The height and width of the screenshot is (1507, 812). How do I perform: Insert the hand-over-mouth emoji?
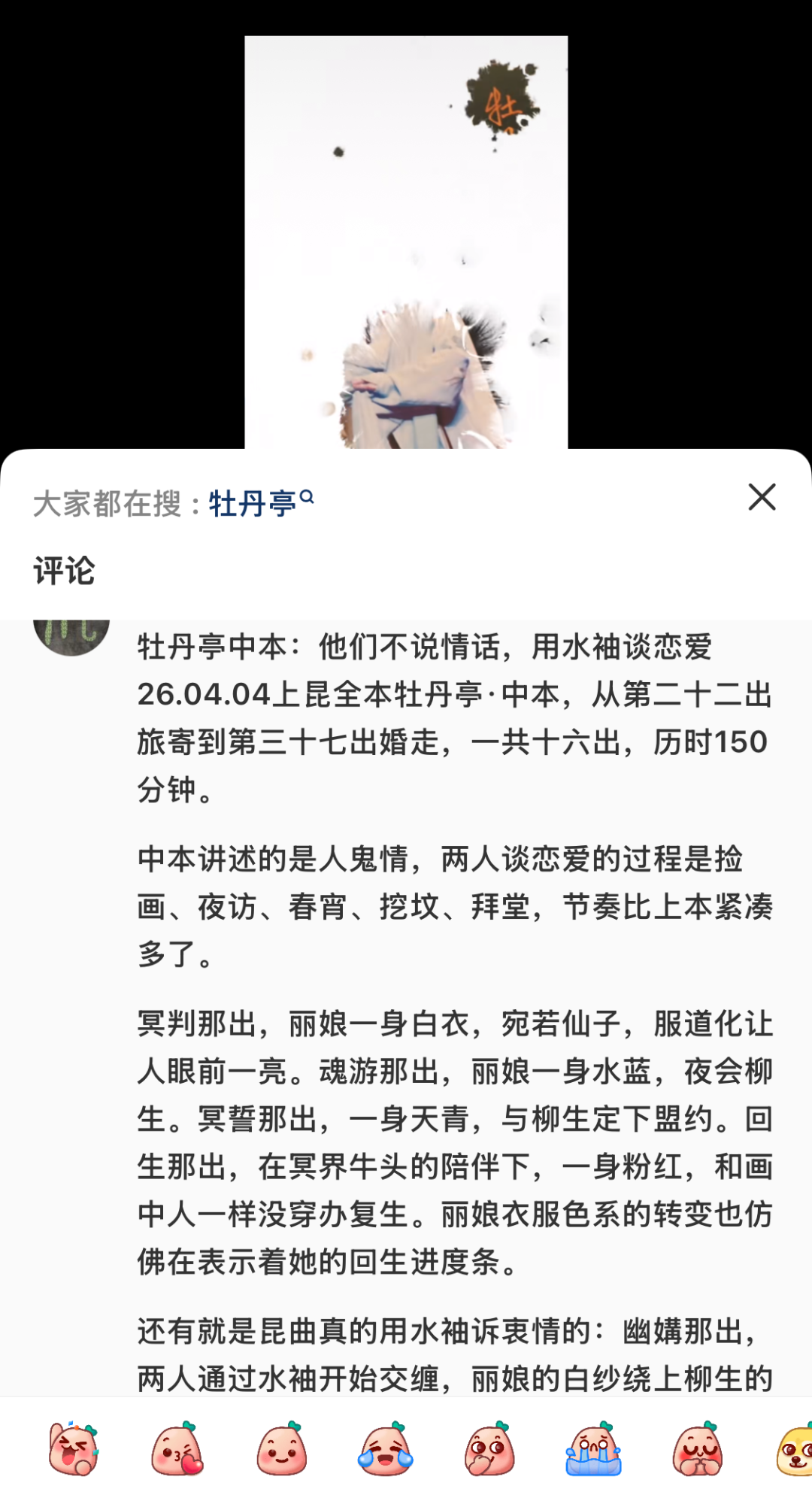pos(489,1449)
